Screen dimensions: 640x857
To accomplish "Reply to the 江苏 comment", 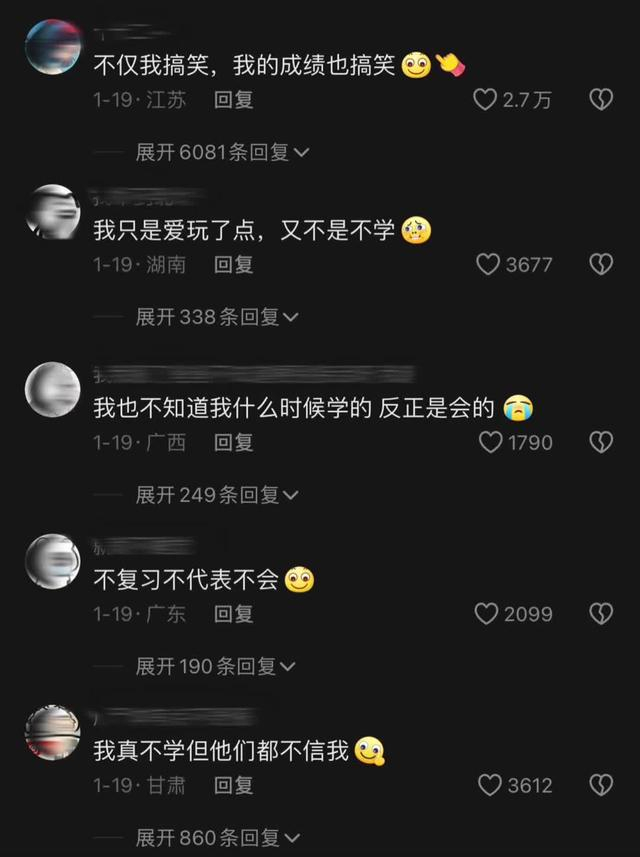I will point(234,100).
